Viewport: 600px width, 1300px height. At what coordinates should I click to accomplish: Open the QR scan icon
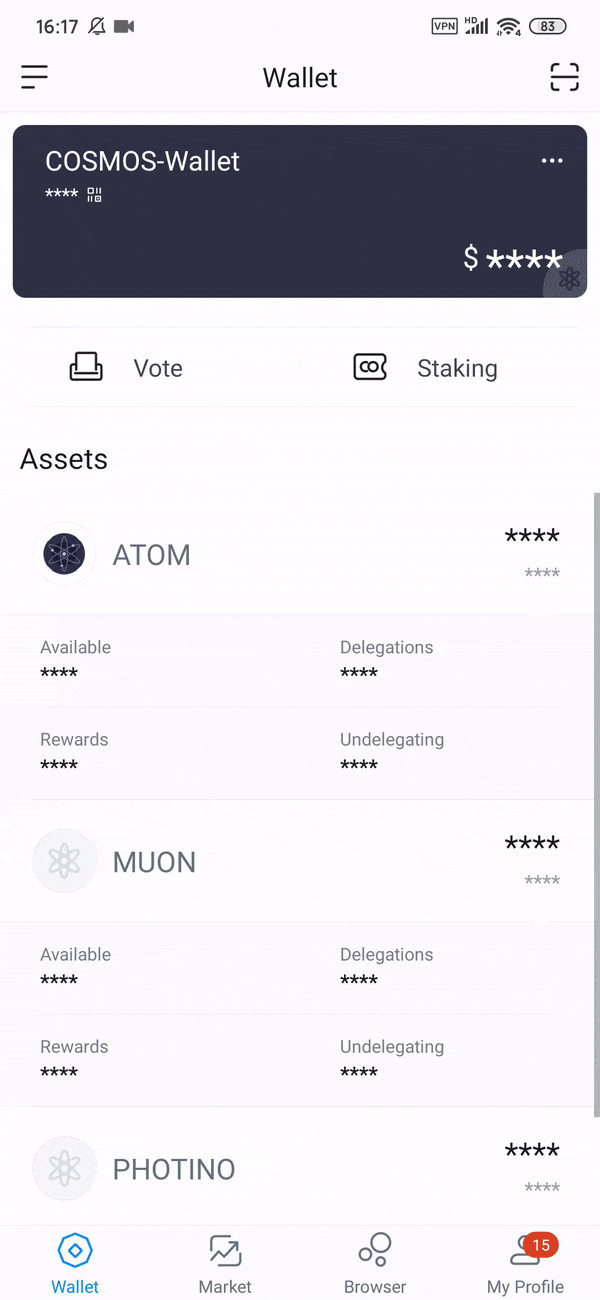pyautogui.click(x=565, y=77)
